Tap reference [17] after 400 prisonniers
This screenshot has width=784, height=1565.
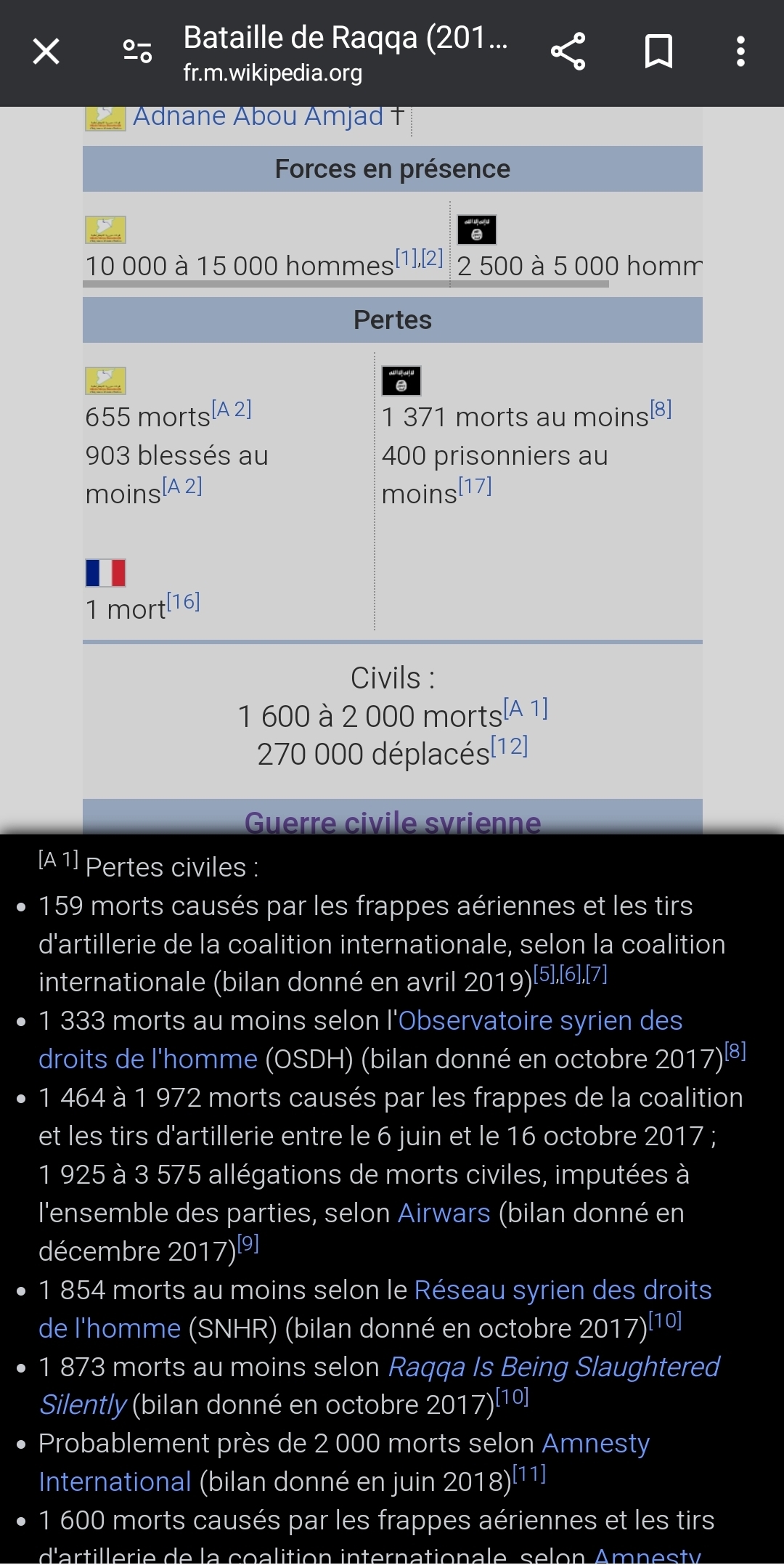[475, 486]
